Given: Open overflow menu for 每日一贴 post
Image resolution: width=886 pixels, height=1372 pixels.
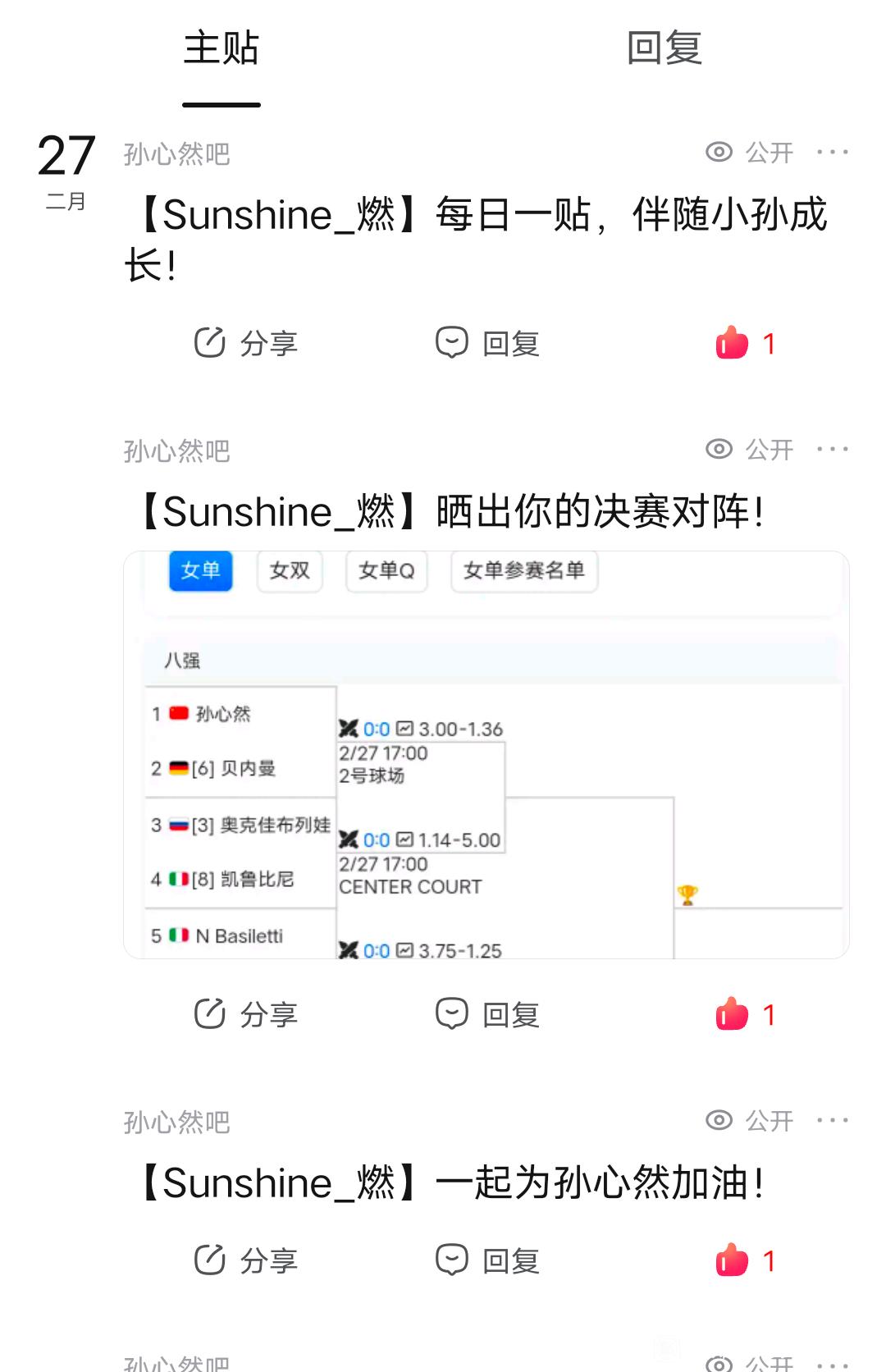Looking at the screenshot, I should click(x=833, y=153).
